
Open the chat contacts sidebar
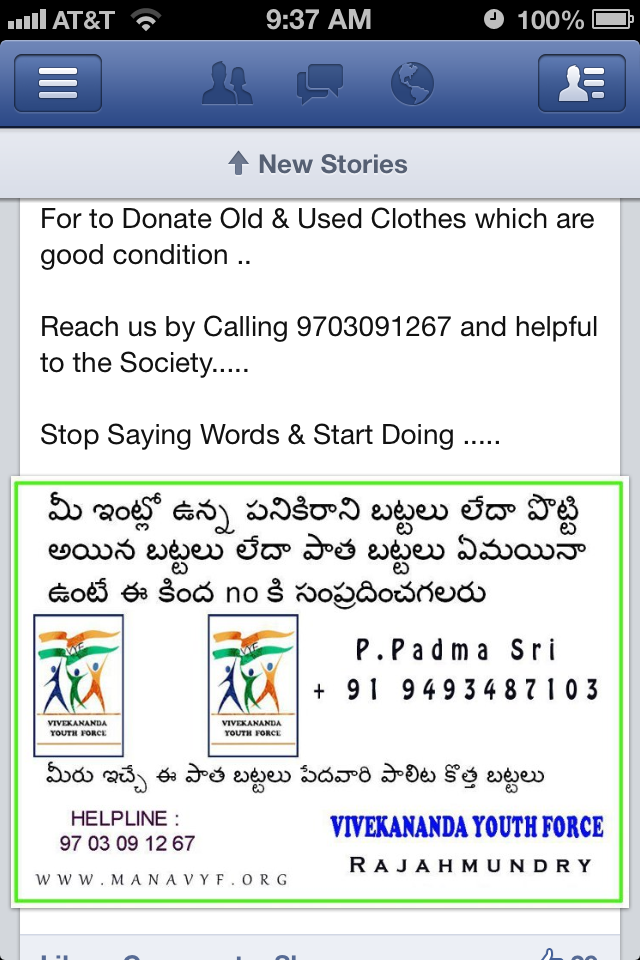[x=582, y=83]
